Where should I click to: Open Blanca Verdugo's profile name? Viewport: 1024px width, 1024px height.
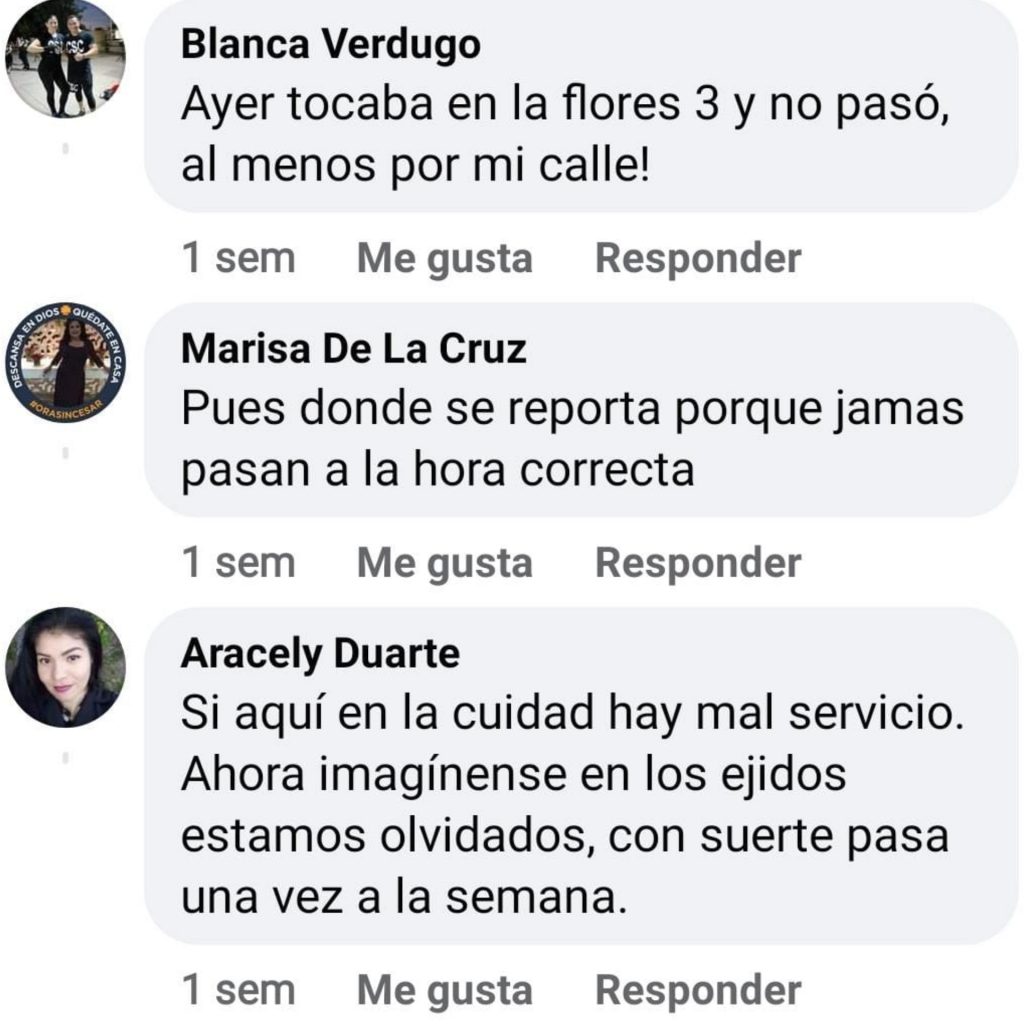[330, 44]
